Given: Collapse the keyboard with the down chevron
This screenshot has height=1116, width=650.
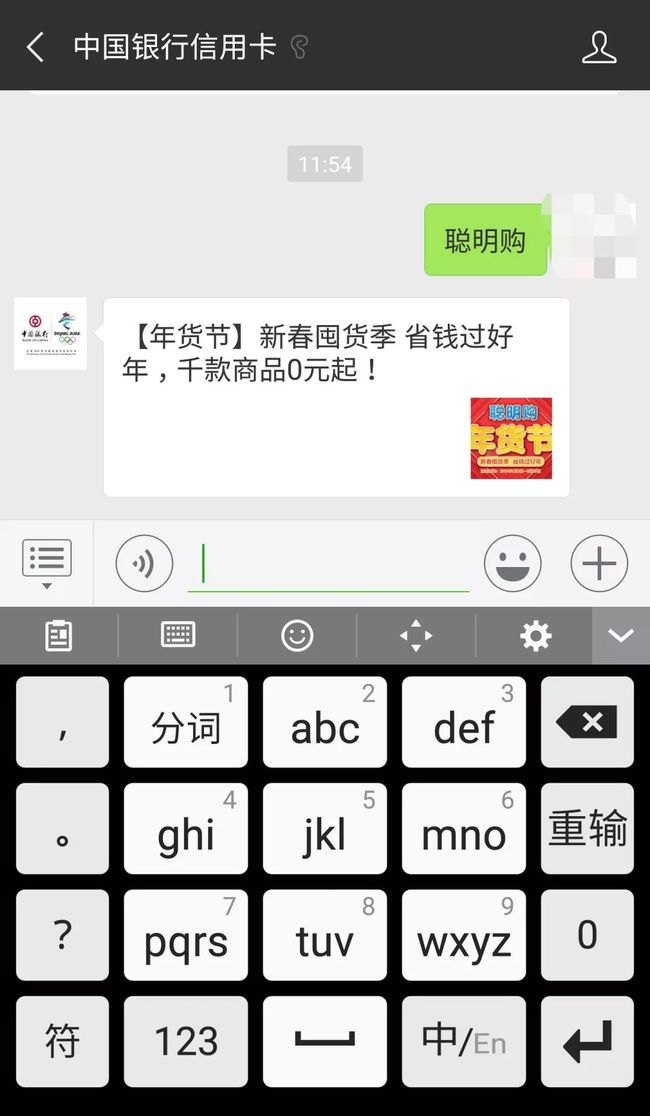Looking at the screenshot, I should [621, 636].
